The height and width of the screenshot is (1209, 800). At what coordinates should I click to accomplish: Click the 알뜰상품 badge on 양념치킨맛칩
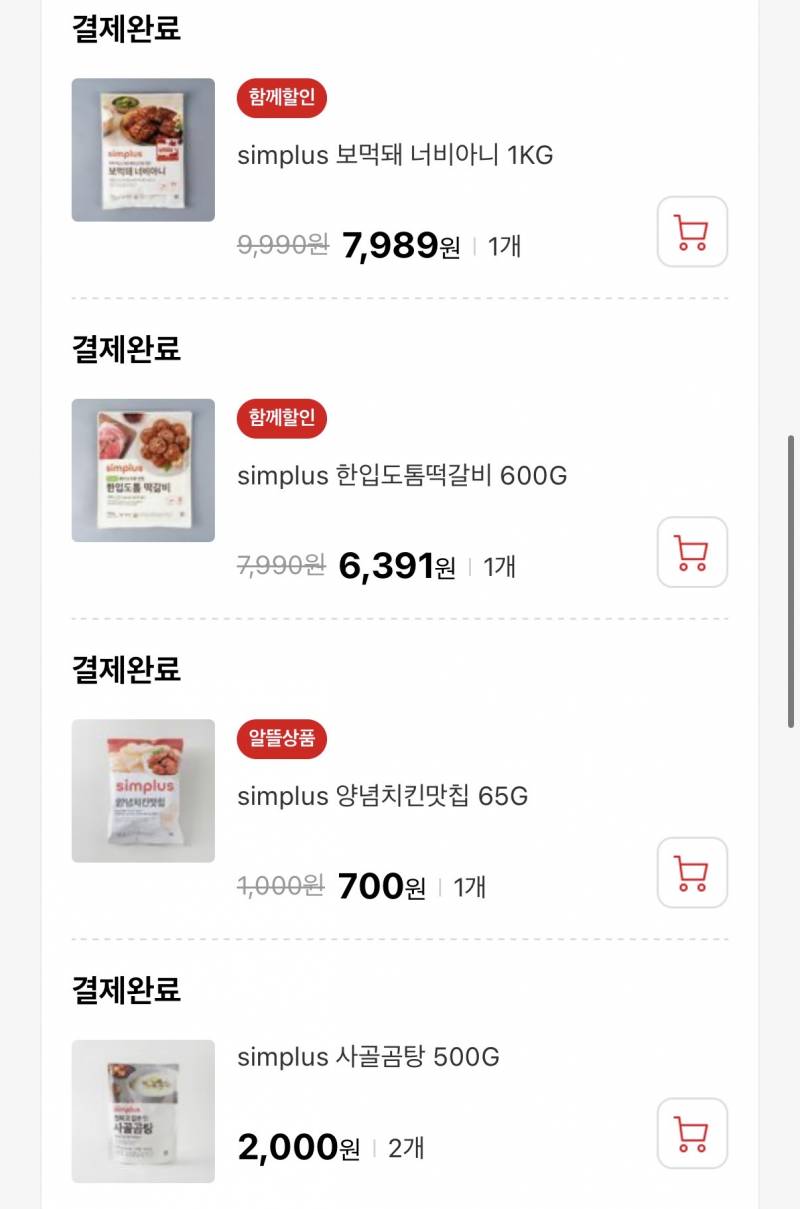281,738
